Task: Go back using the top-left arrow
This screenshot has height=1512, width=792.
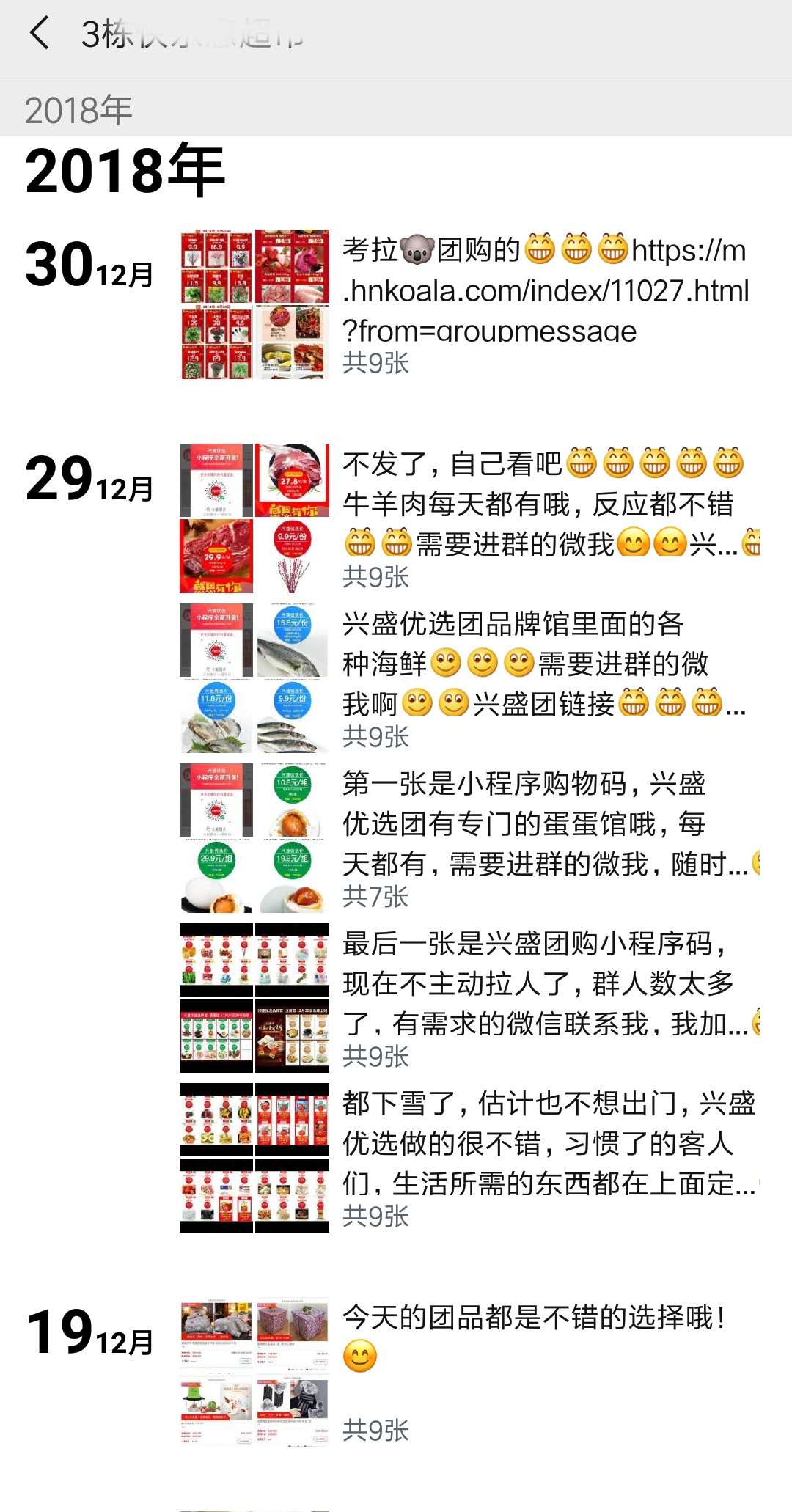Action: pyautogui.click(x=40, y=34)
